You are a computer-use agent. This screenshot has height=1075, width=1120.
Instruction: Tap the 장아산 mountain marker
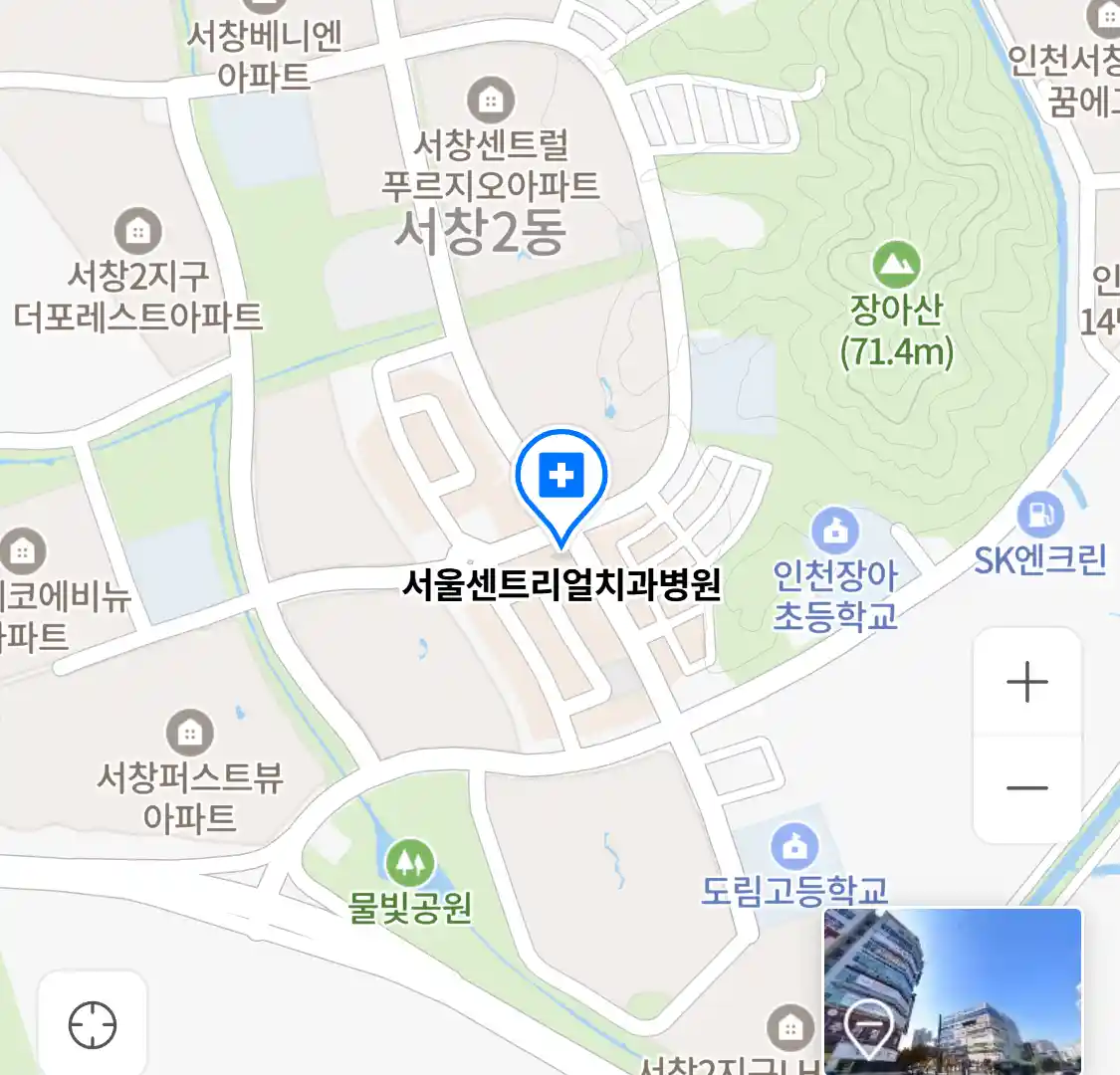pos(896,266)
